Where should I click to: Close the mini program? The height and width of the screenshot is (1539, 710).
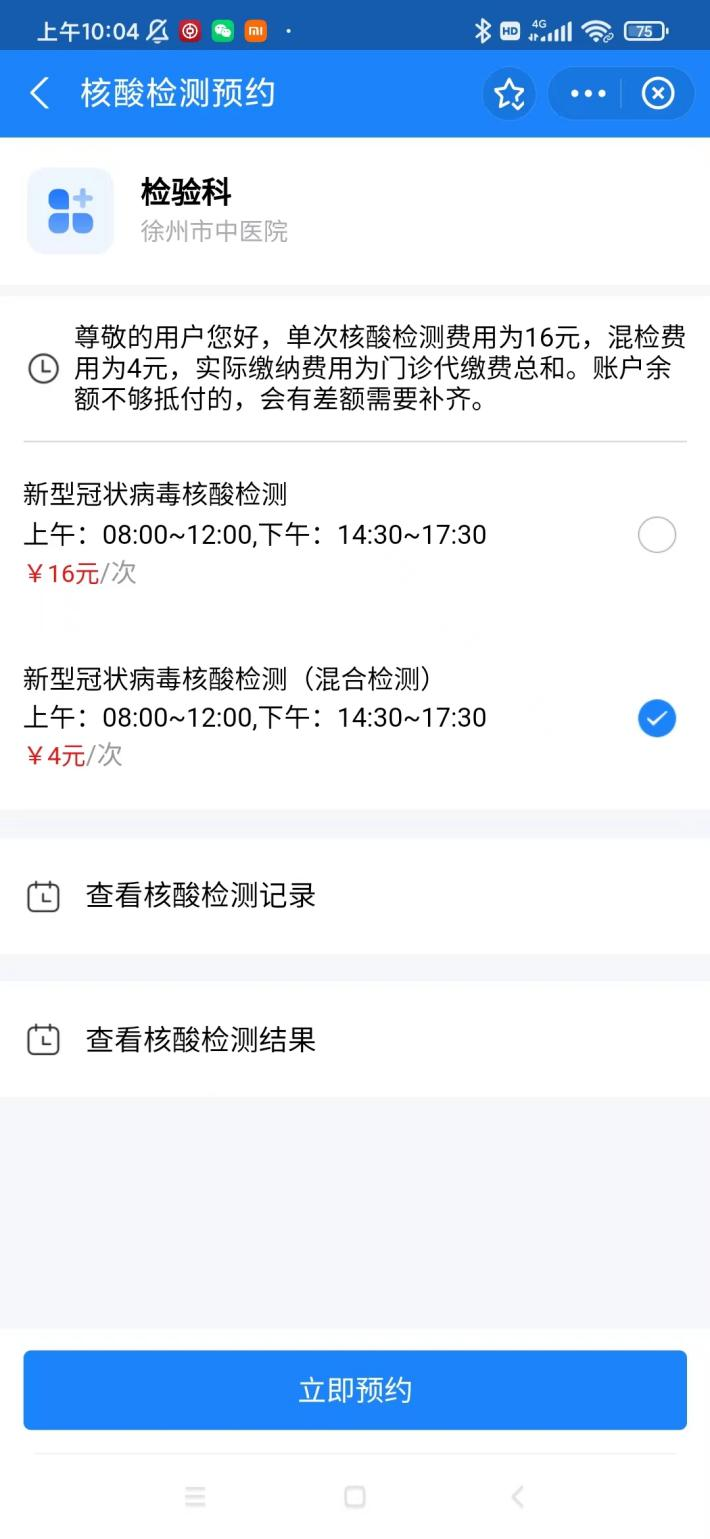point(657,94)
